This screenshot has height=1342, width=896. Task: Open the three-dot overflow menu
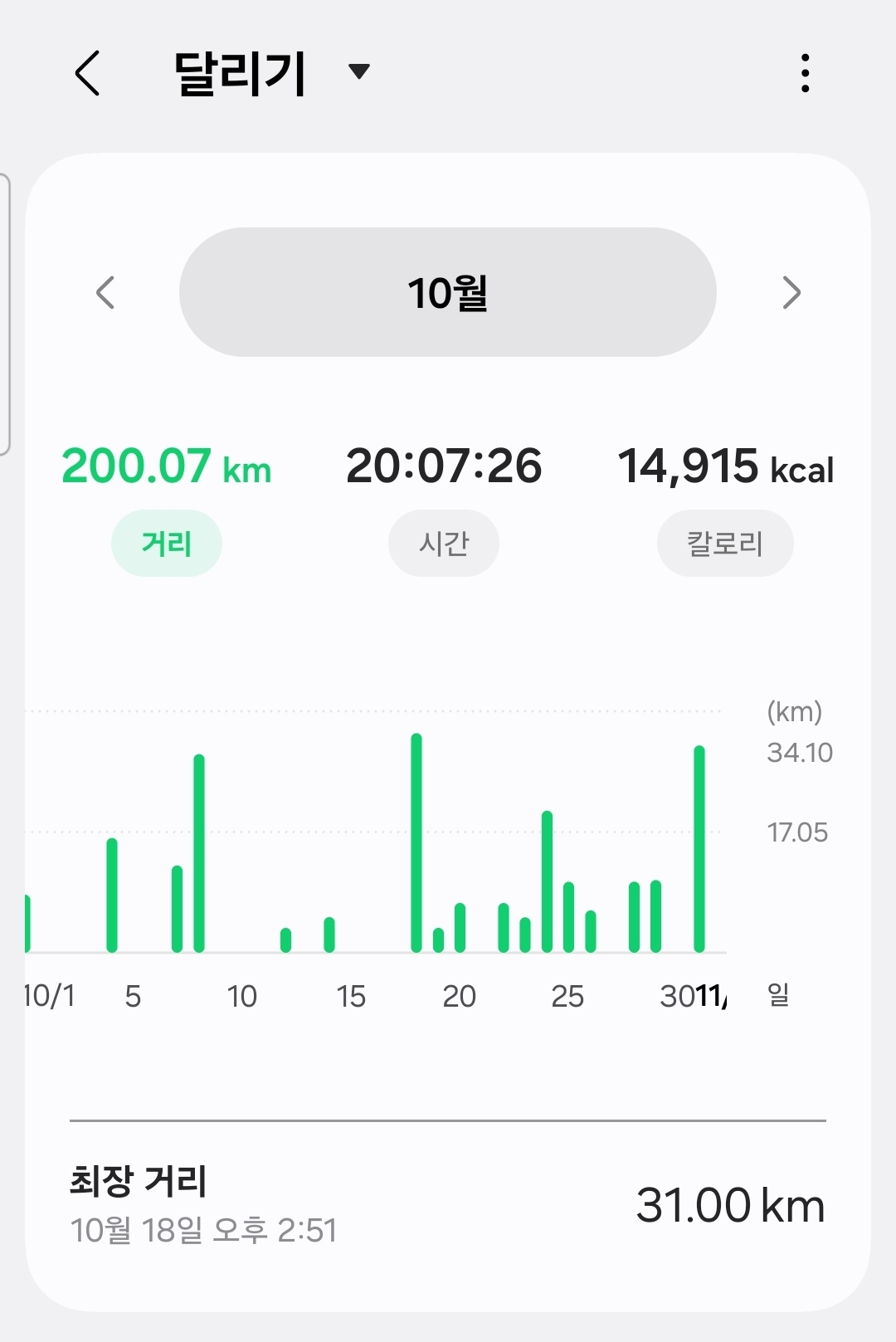coord(805,73)
